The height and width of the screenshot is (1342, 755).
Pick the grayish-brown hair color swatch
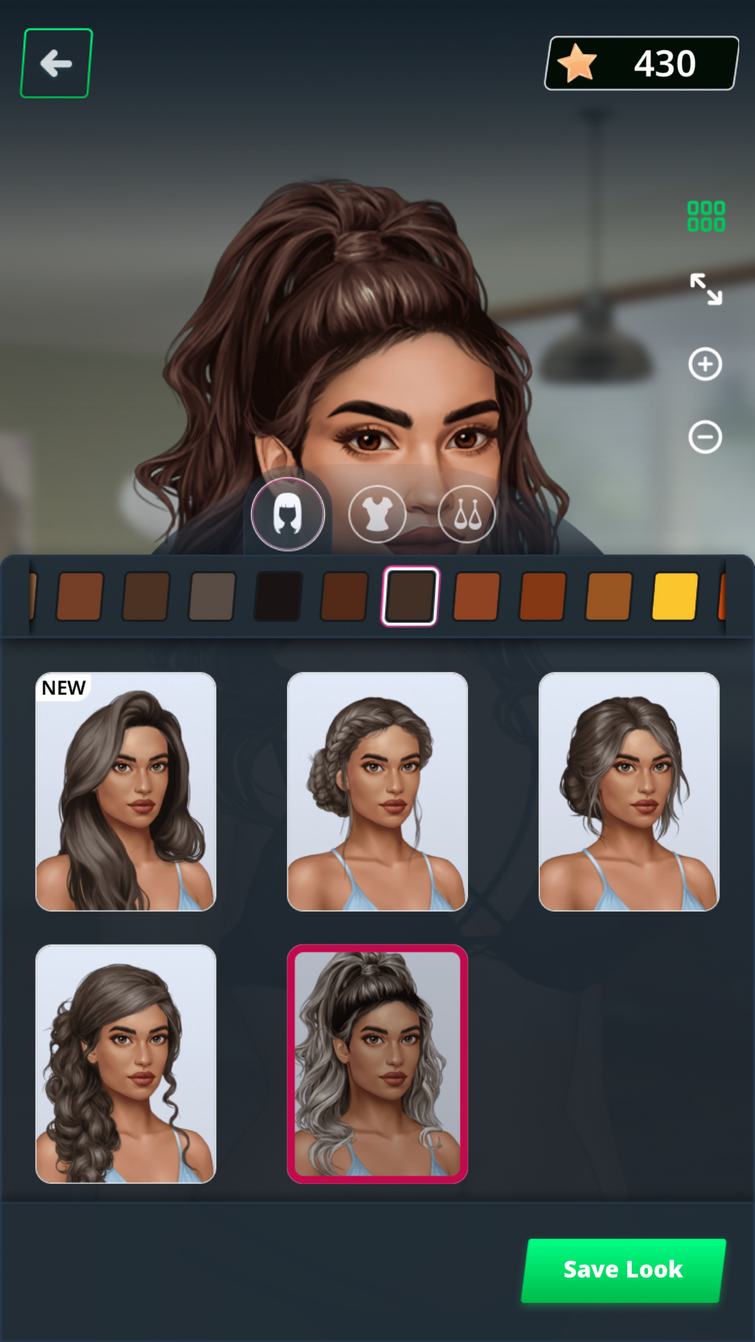pos(212,597)
